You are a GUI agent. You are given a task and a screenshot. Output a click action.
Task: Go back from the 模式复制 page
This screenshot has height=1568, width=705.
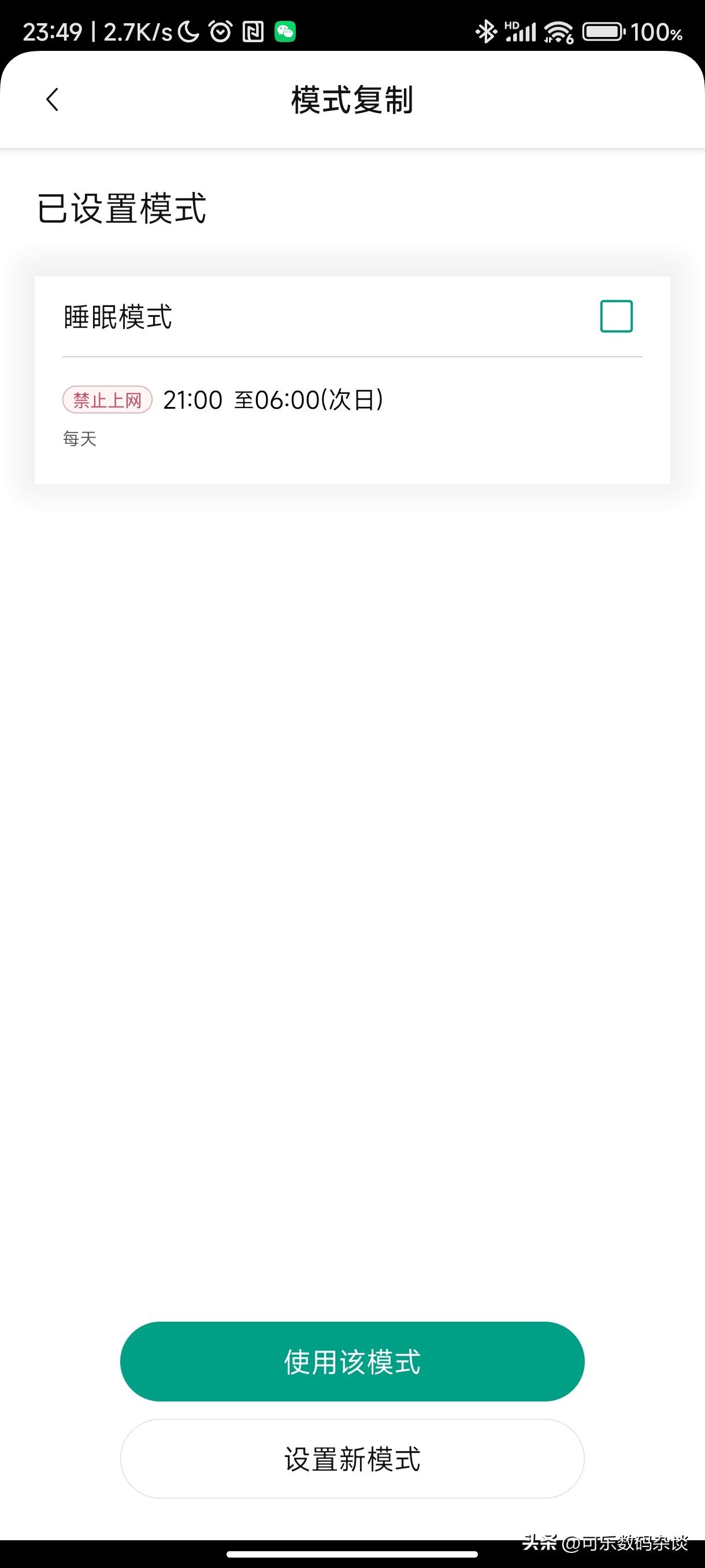pyautogui.click(x=53, y=99)
